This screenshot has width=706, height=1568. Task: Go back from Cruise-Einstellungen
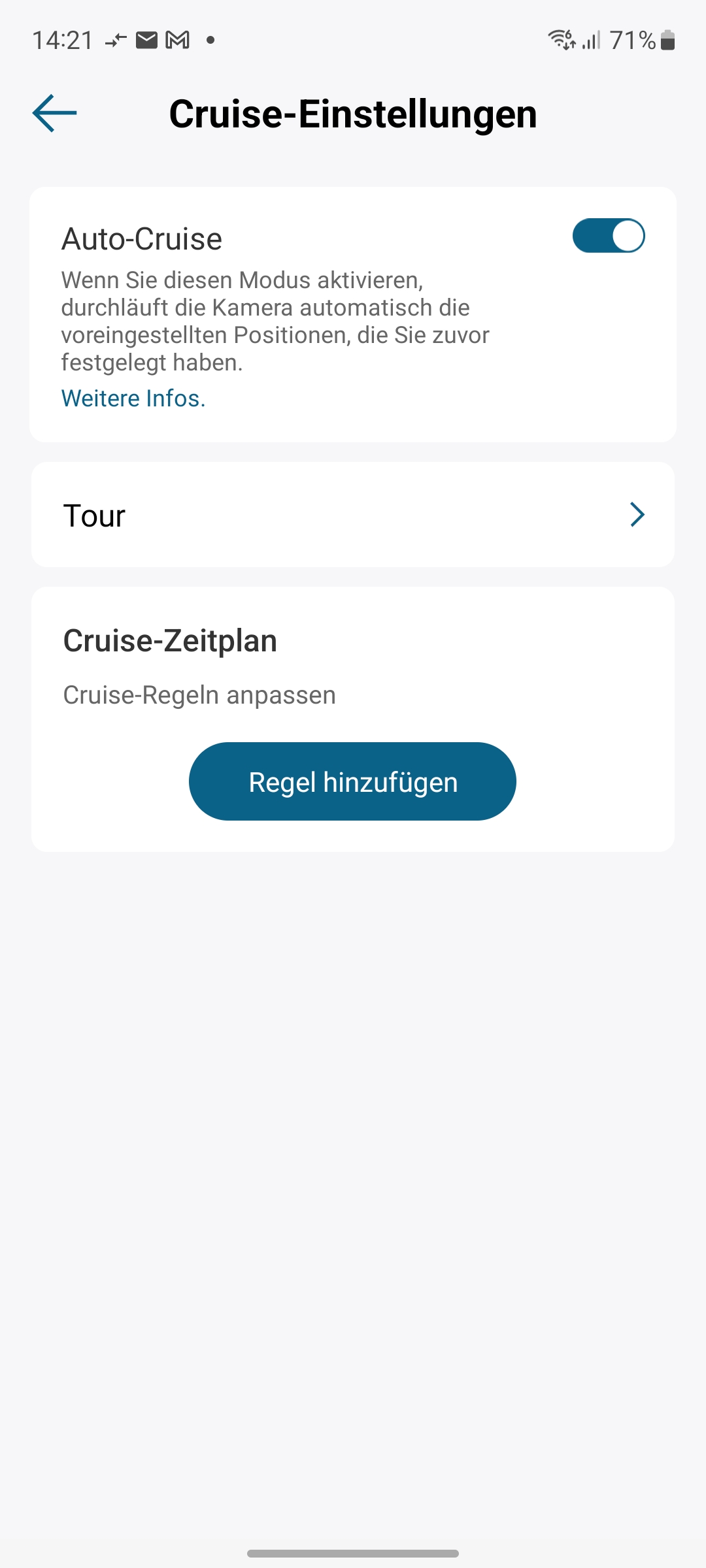(x=55, y=114)
